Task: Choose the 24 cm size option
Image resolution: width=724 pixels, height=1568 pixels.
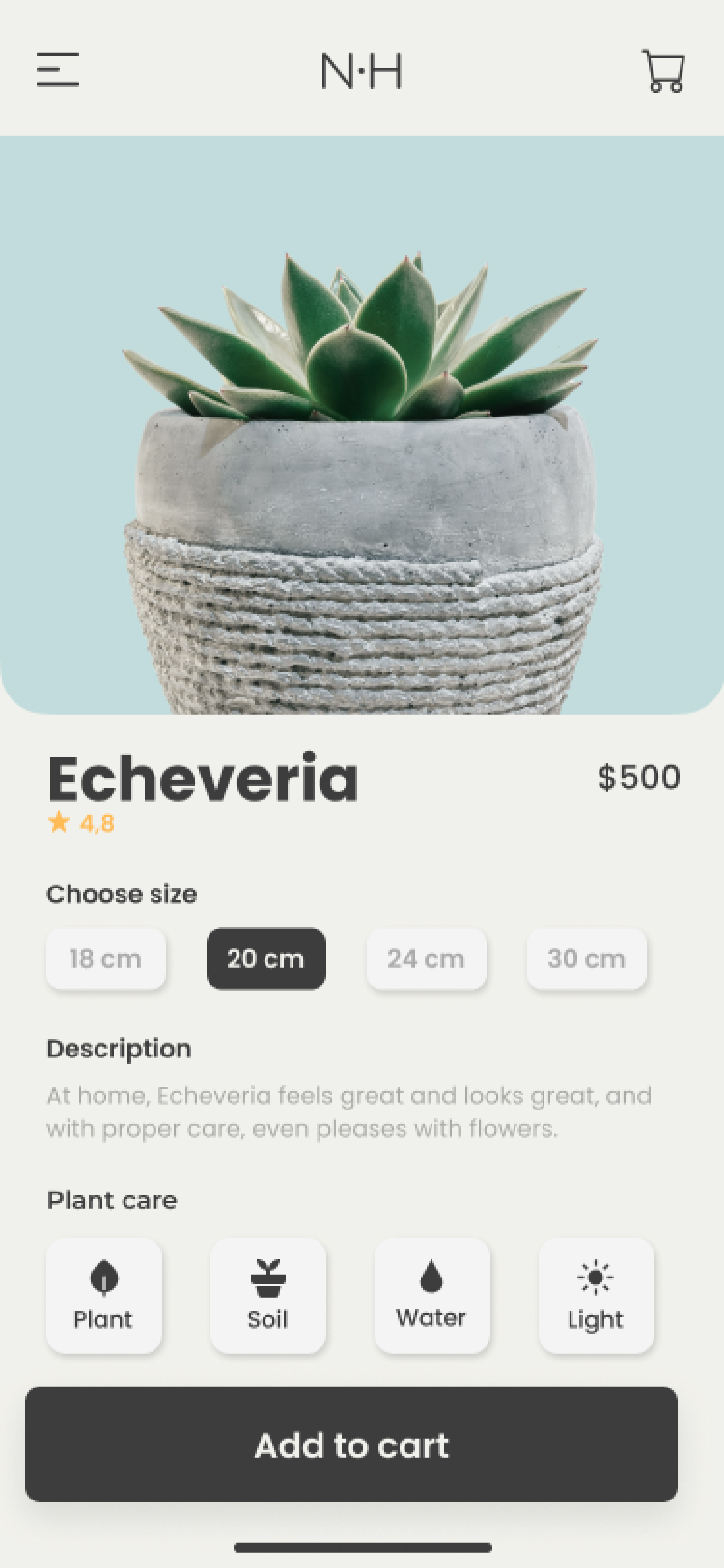Action: pos(426,958)
